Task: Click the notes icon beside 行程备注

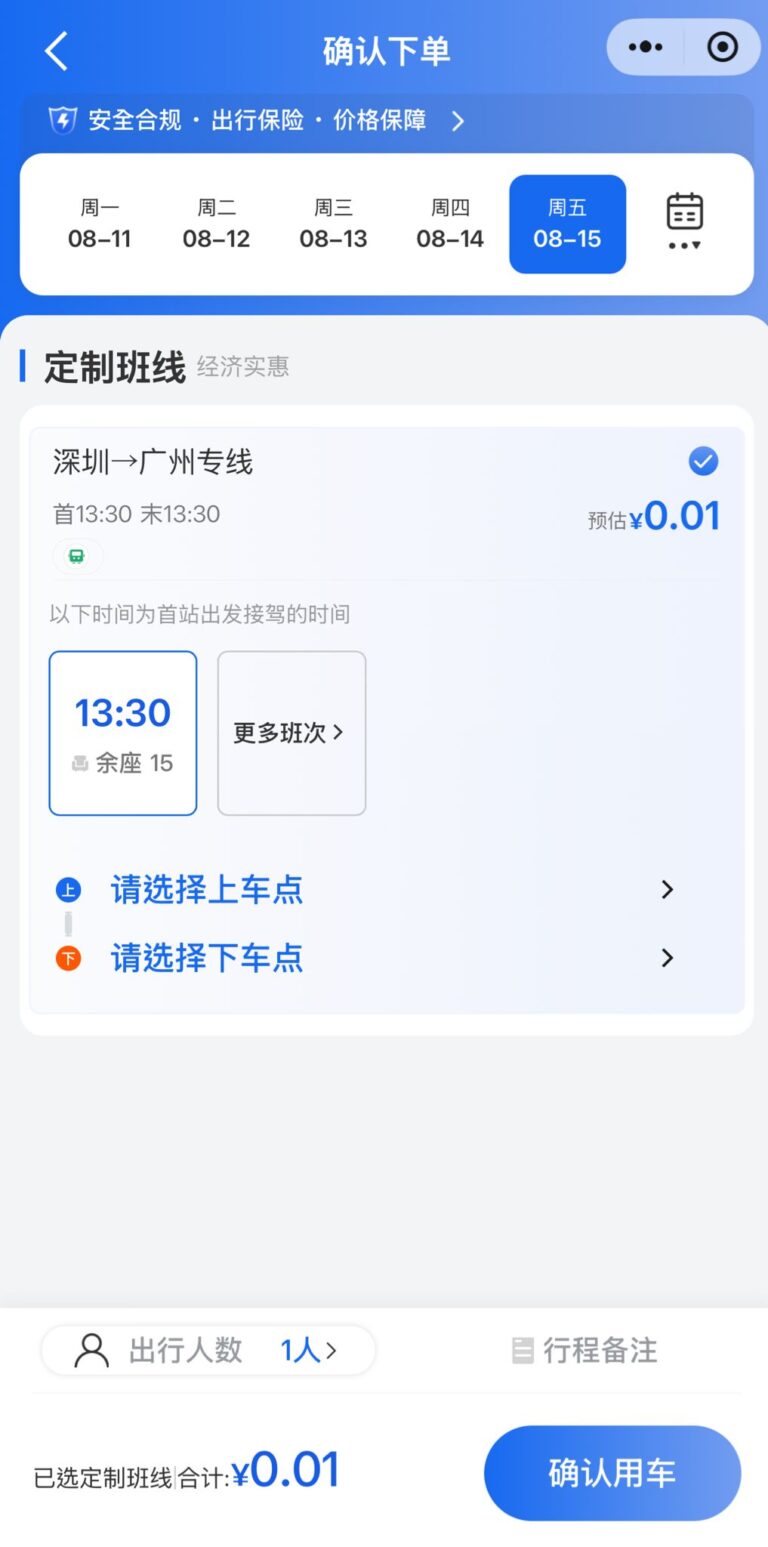Action: coord(523,1350)
